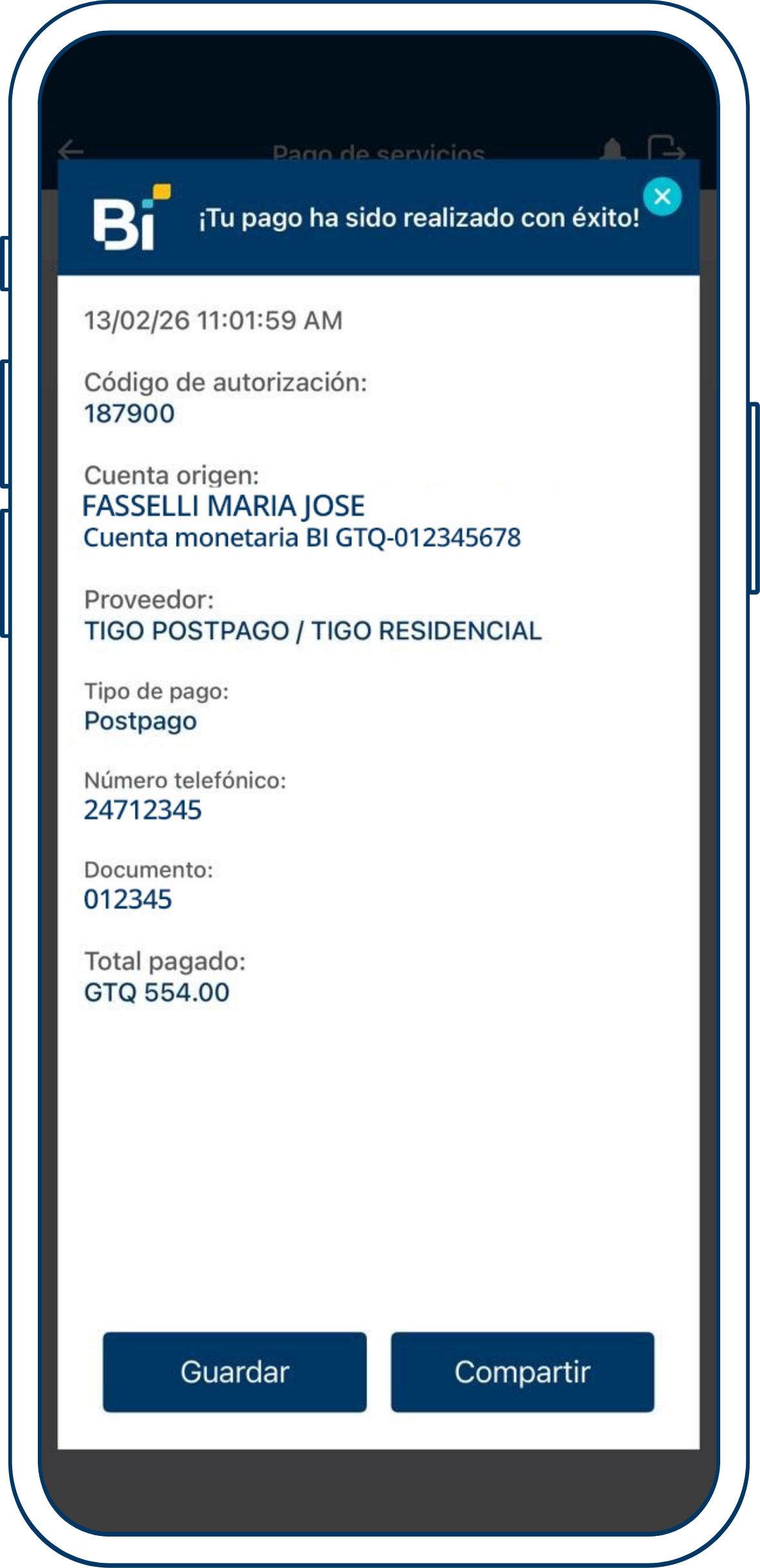Tap the Guardar button to save receipt
760x1568 pixels.
234,1372
